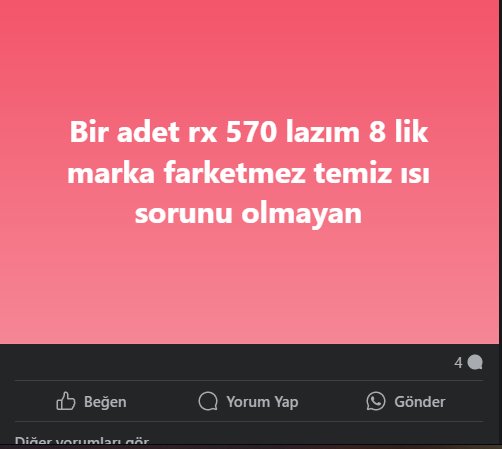Like the post with Beğen button
Screen dimensions: 502x449
pyautogui.click(x=91, y=401)
